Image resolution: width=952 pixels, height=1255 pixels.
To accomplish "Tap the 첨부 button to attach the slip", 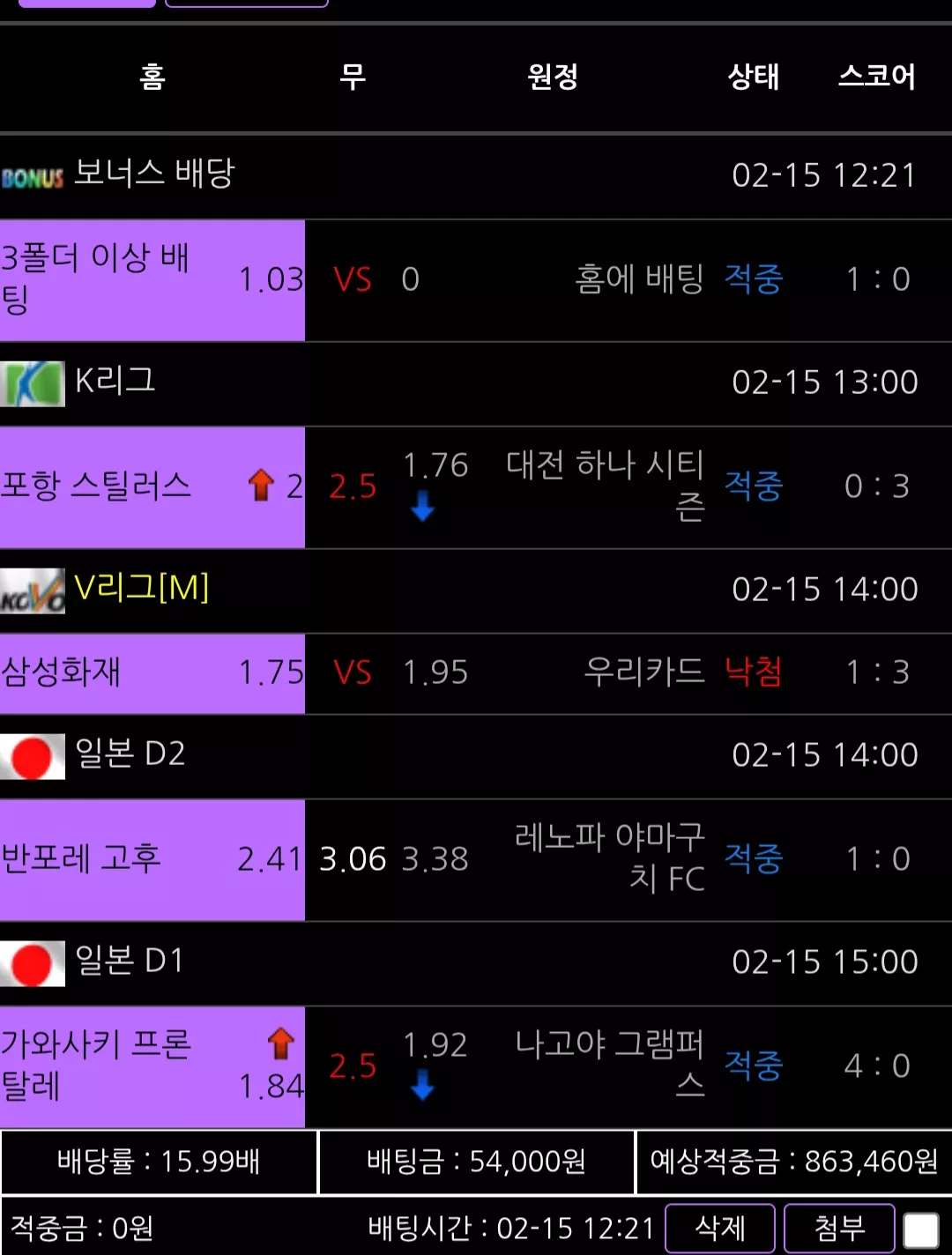I will (839, 1228).
